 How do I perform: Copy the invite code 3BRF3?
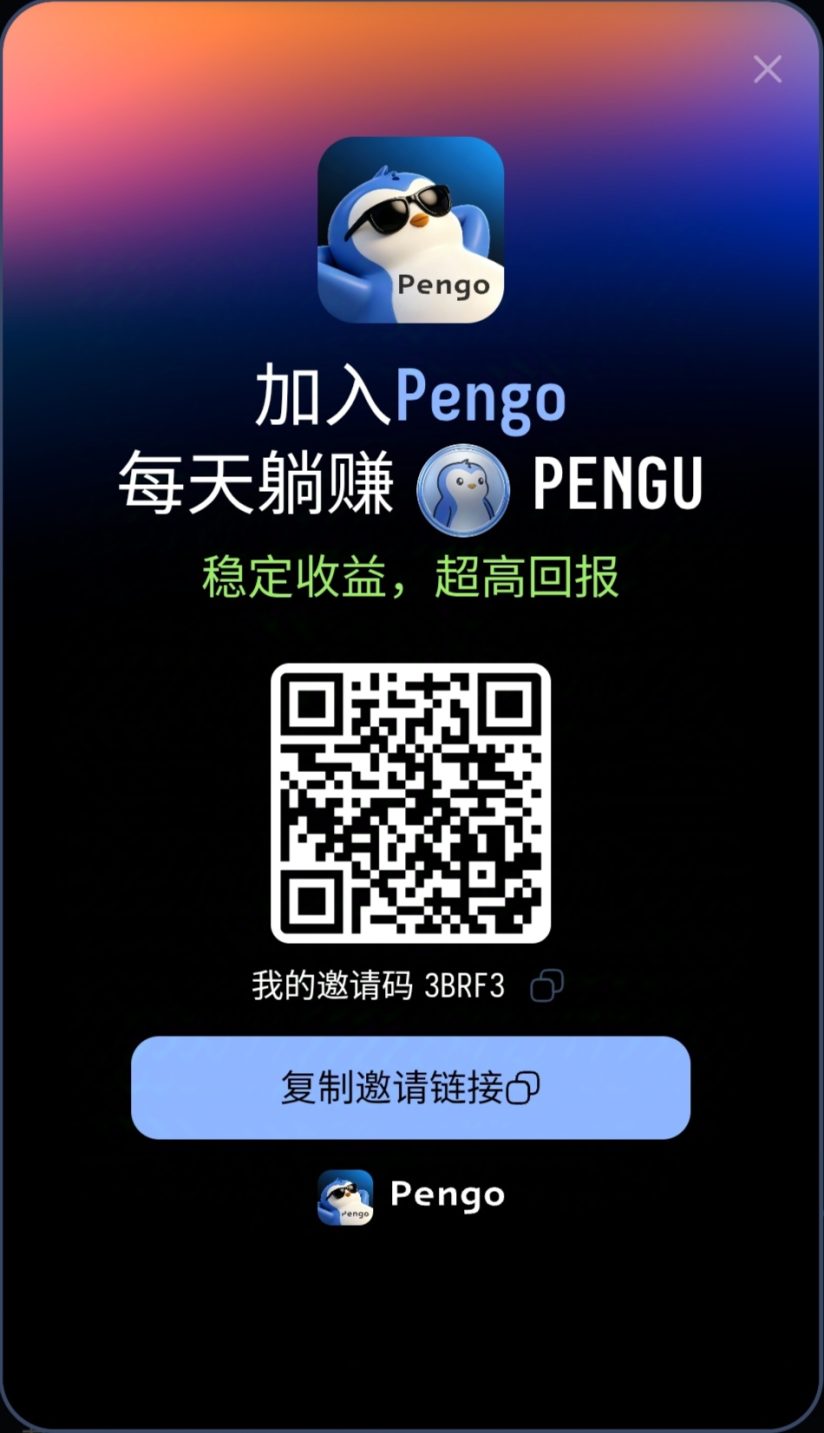click(547, 986)
